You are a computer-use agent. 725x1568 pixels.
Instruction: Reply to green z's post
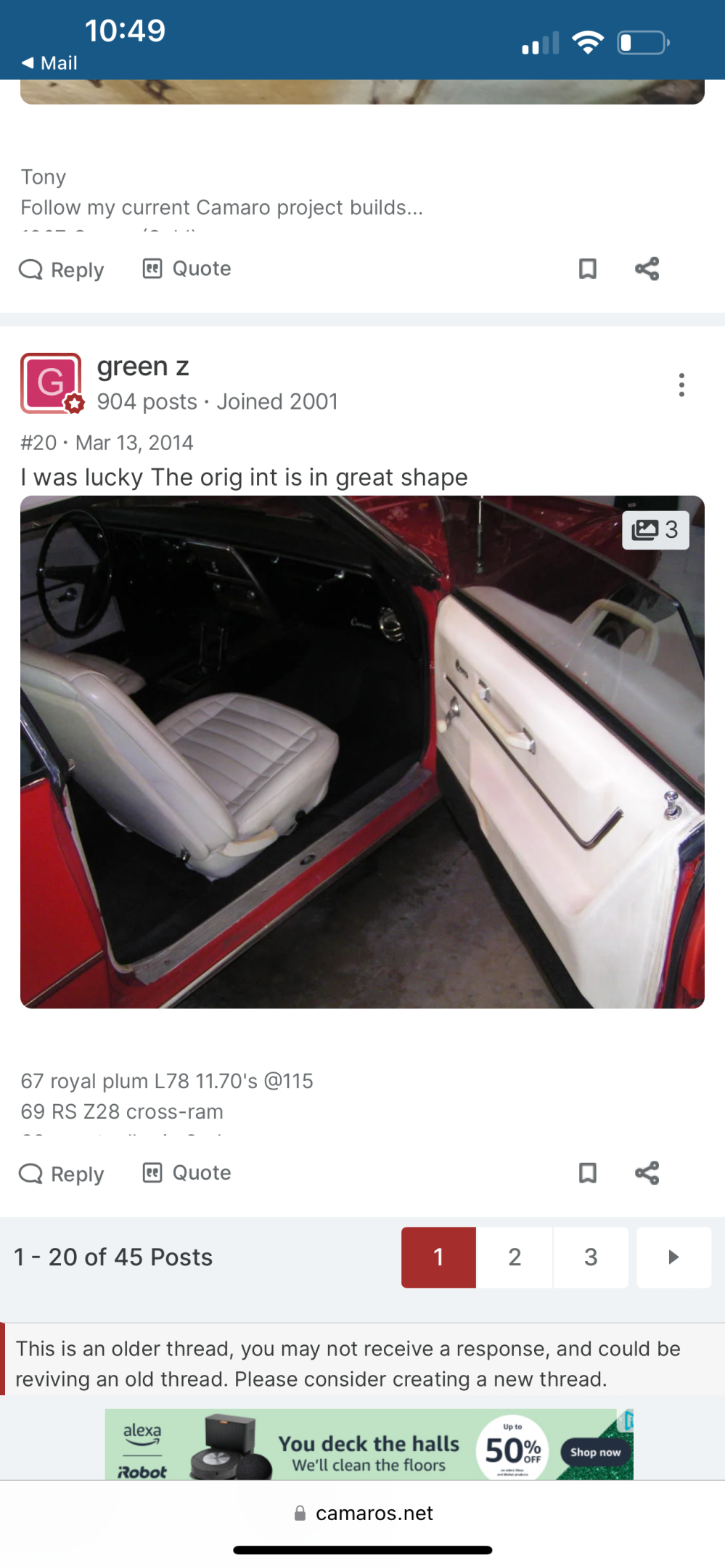62,1174
